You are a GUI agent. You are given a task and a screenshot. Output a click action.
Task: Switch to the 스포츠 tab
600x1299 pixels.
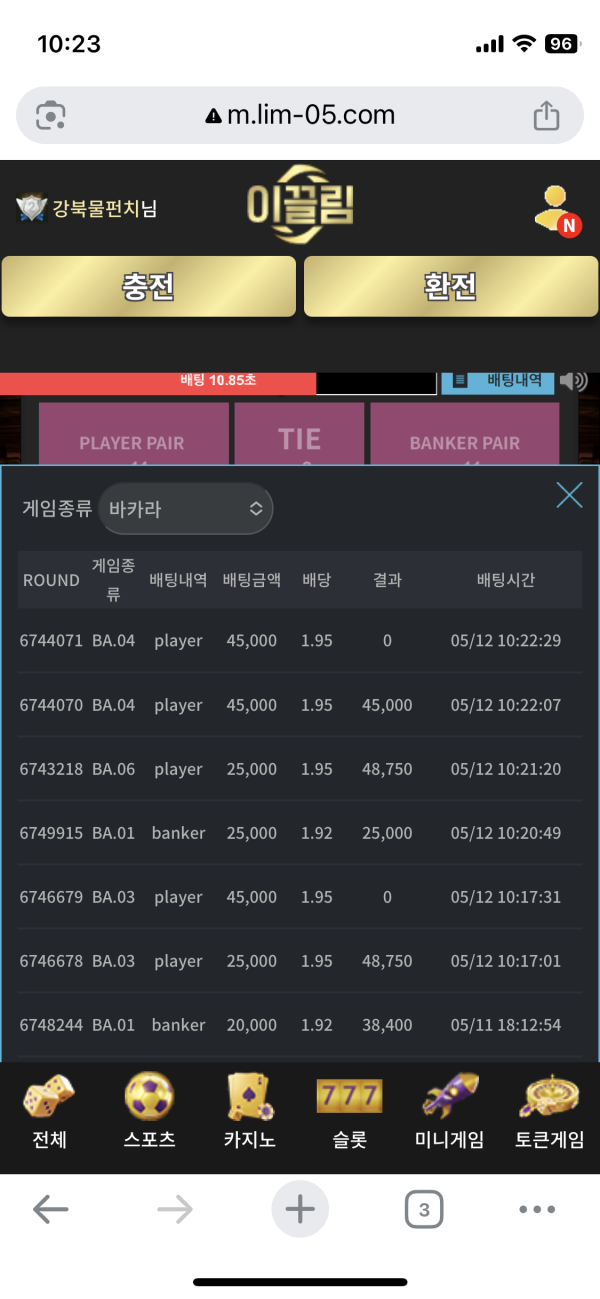coord(149,1112)
